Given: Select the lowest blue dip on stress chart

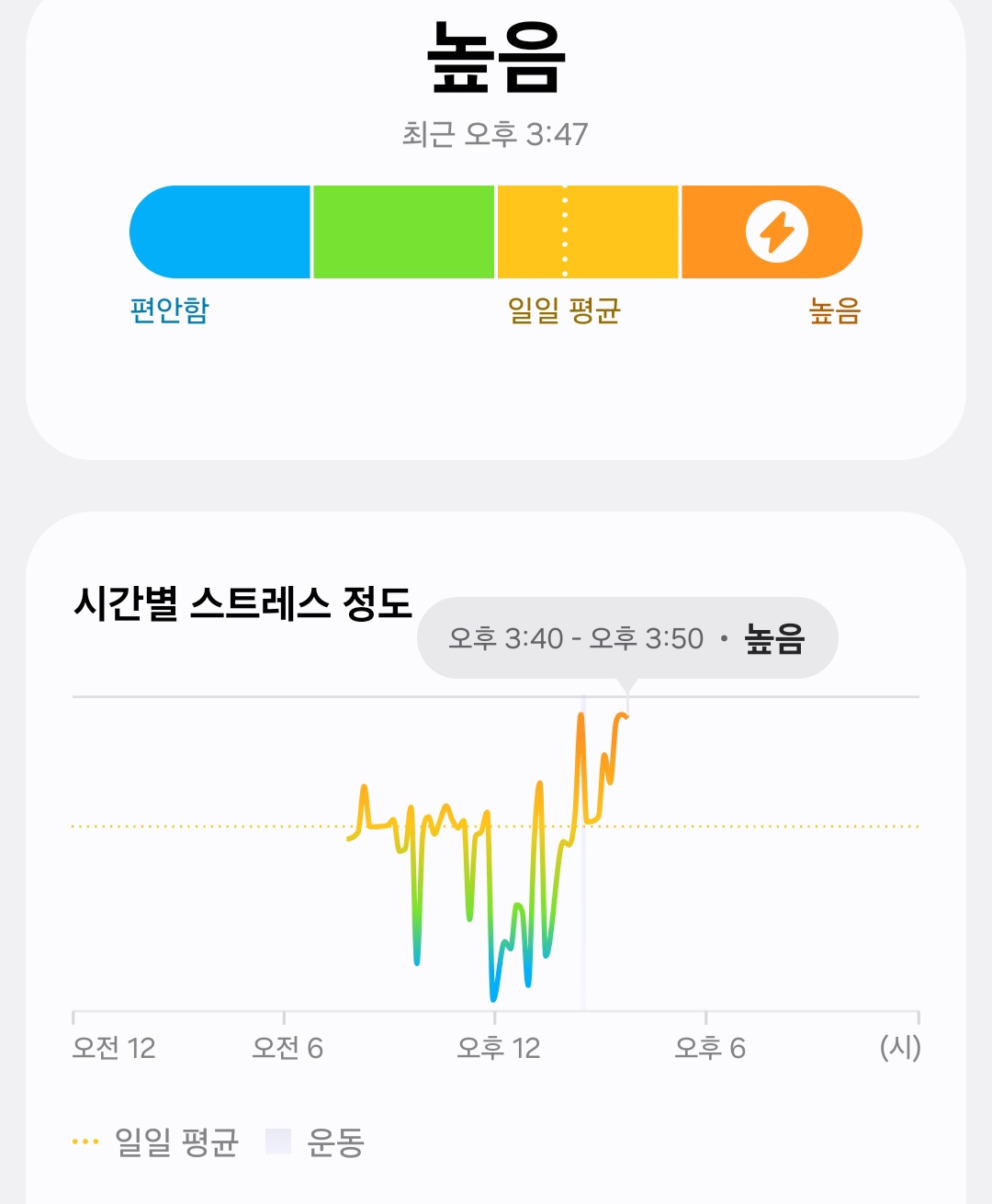Looking at the screenshot, I should (493, 997).
